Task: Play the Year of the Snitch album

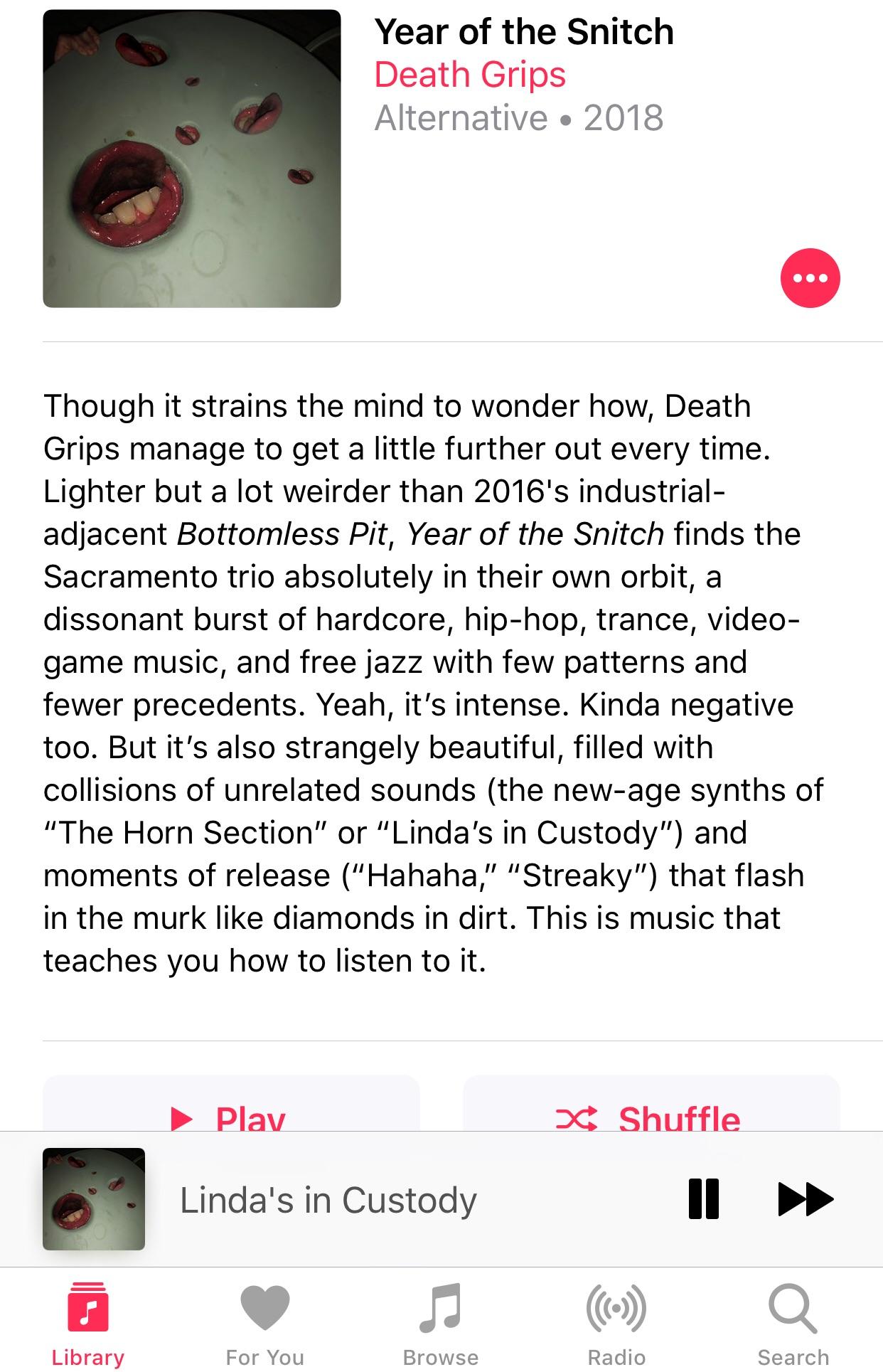Action: coord(231,1110)
